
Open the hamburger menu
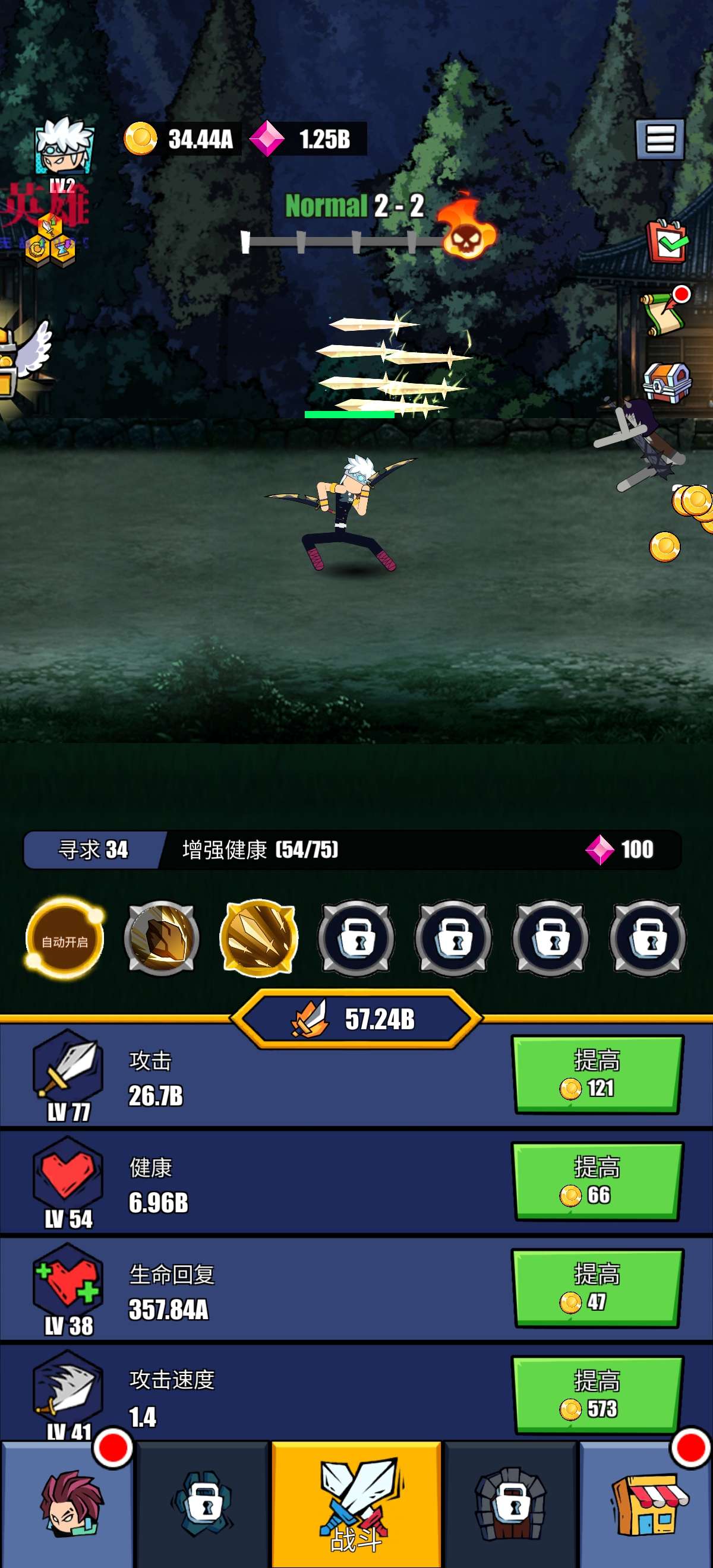[660, 140]
